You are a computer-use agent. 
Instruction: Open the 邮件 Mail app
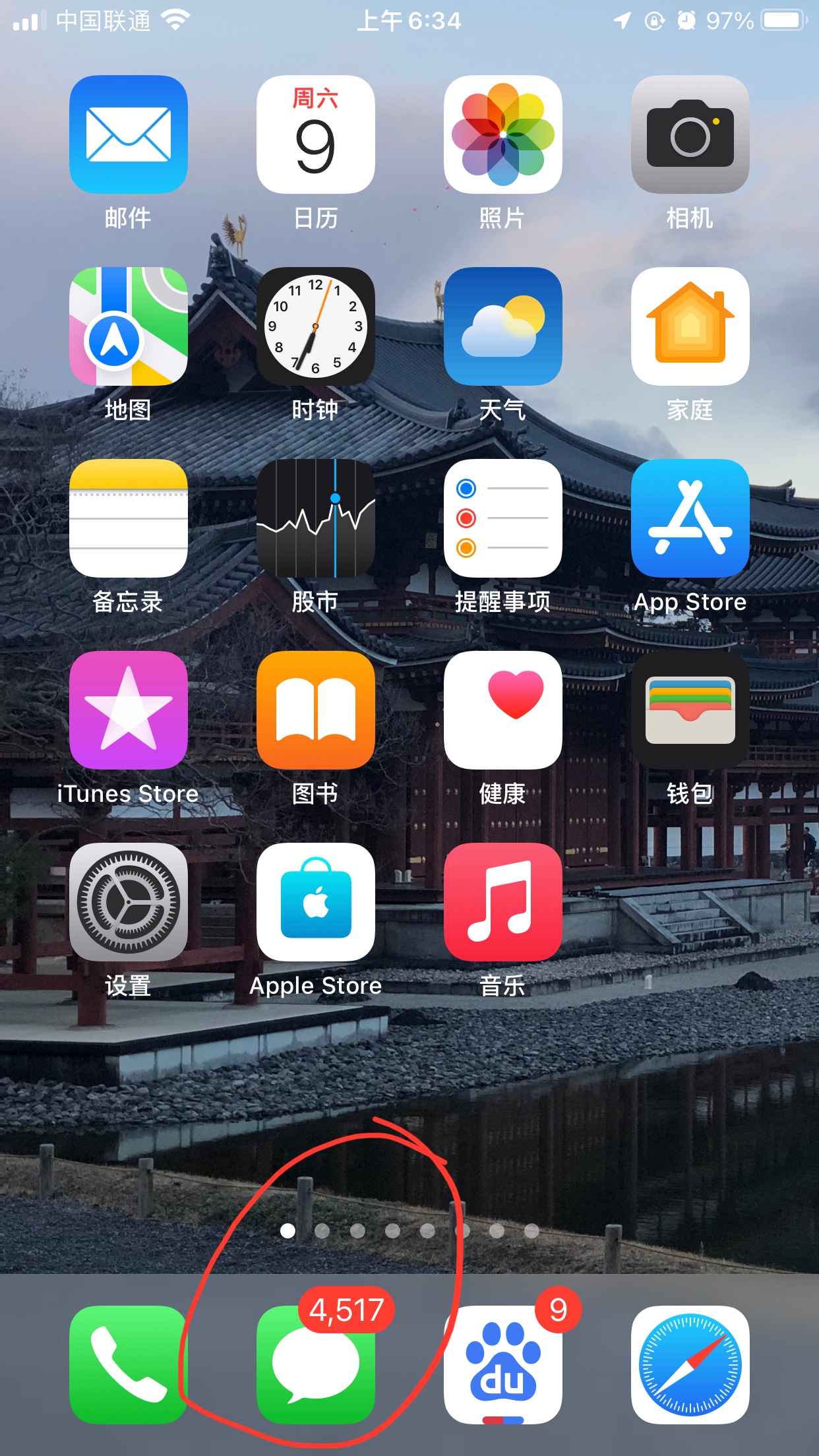point(129,135)
